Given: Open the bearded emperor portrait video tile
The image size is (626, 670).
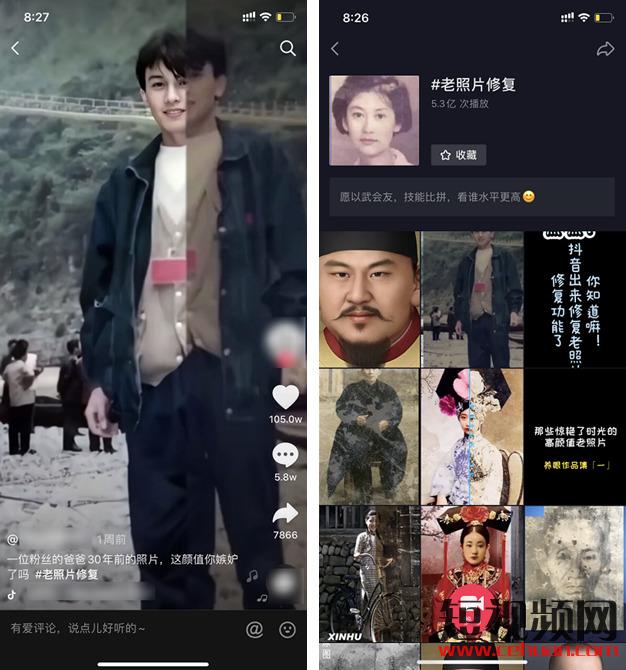Looking at the screenshot, I should pyautogui.click(x=369, y=298).
